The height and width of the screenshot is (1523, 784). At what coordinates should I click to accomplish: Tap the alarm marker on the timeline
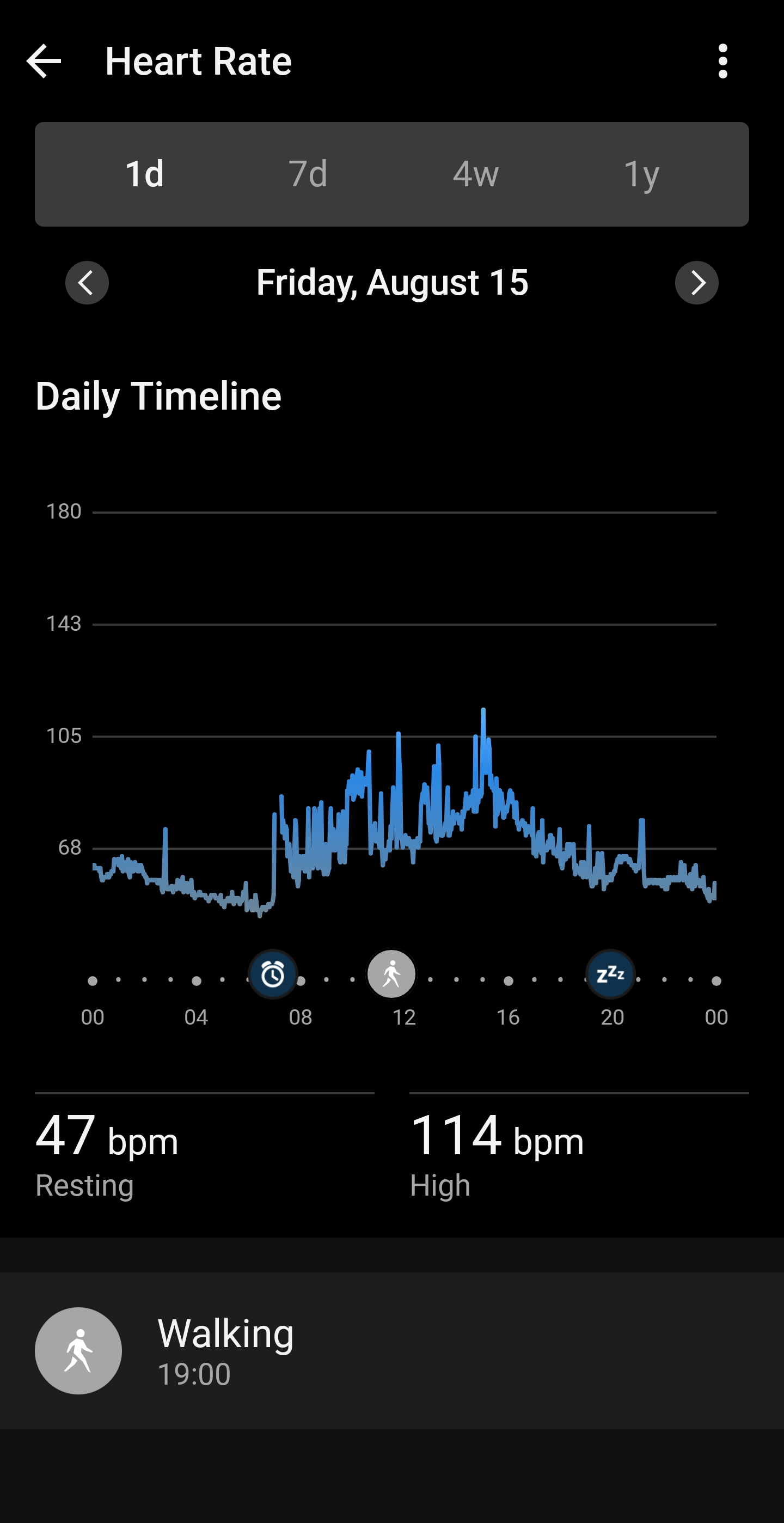coord(272,974)
